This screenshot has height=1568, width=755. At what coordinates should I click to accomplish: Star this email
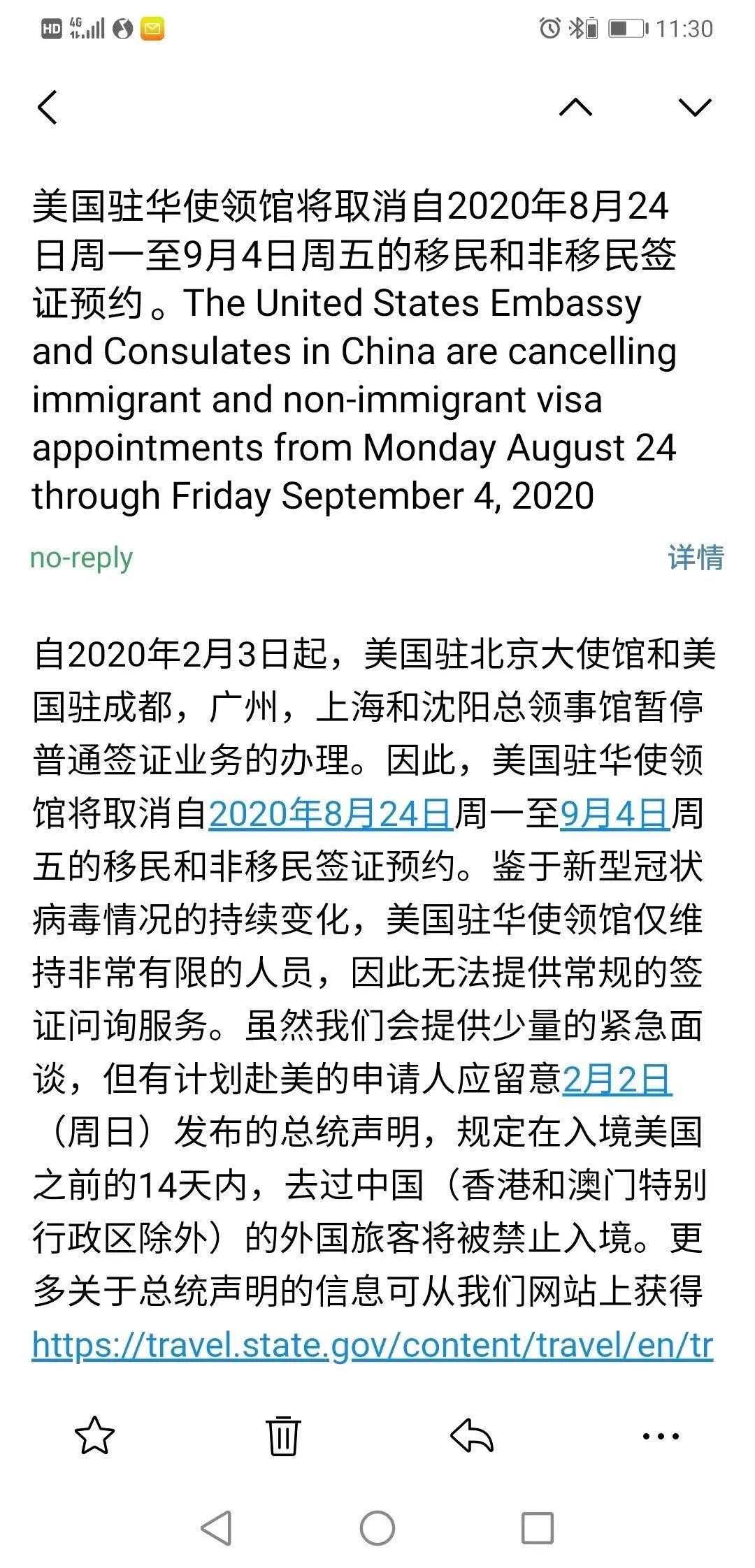[x=94, y=1437]
